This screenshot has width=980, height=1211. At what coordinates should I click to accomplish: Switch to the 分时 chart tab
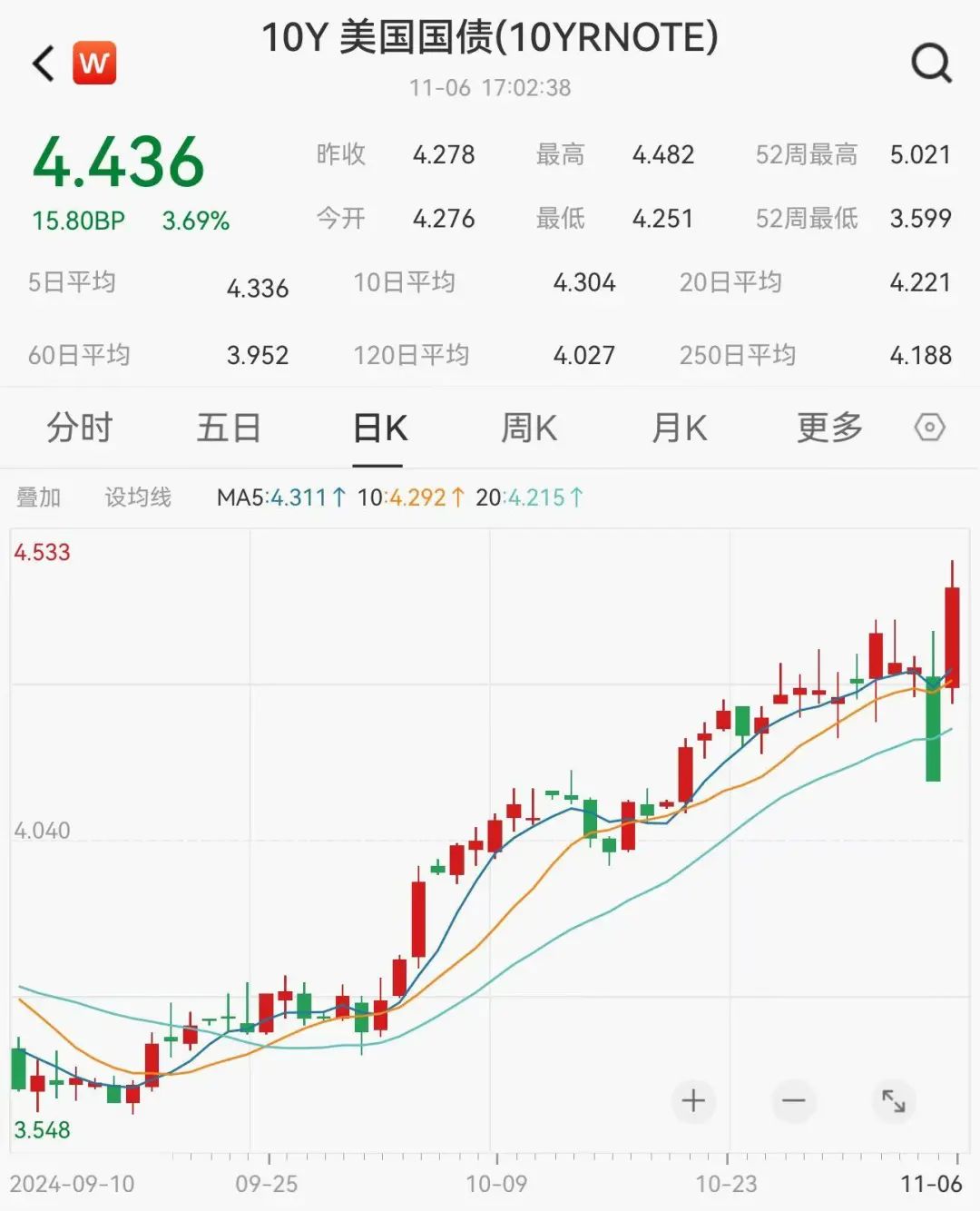click(x=80, y=428)
